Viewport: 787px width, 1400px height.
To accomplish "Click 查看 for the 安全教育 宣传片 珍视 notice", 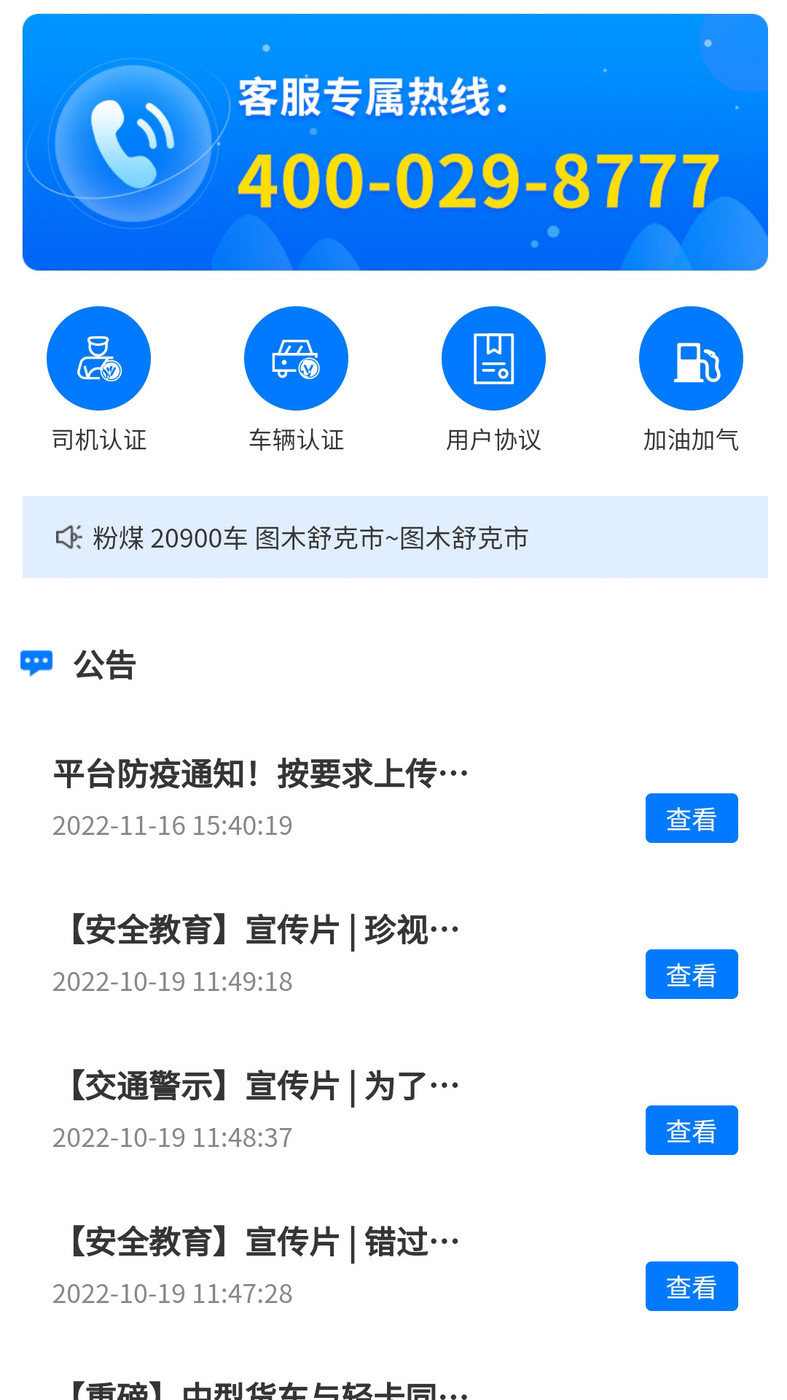I will click(x=691, y=973).
